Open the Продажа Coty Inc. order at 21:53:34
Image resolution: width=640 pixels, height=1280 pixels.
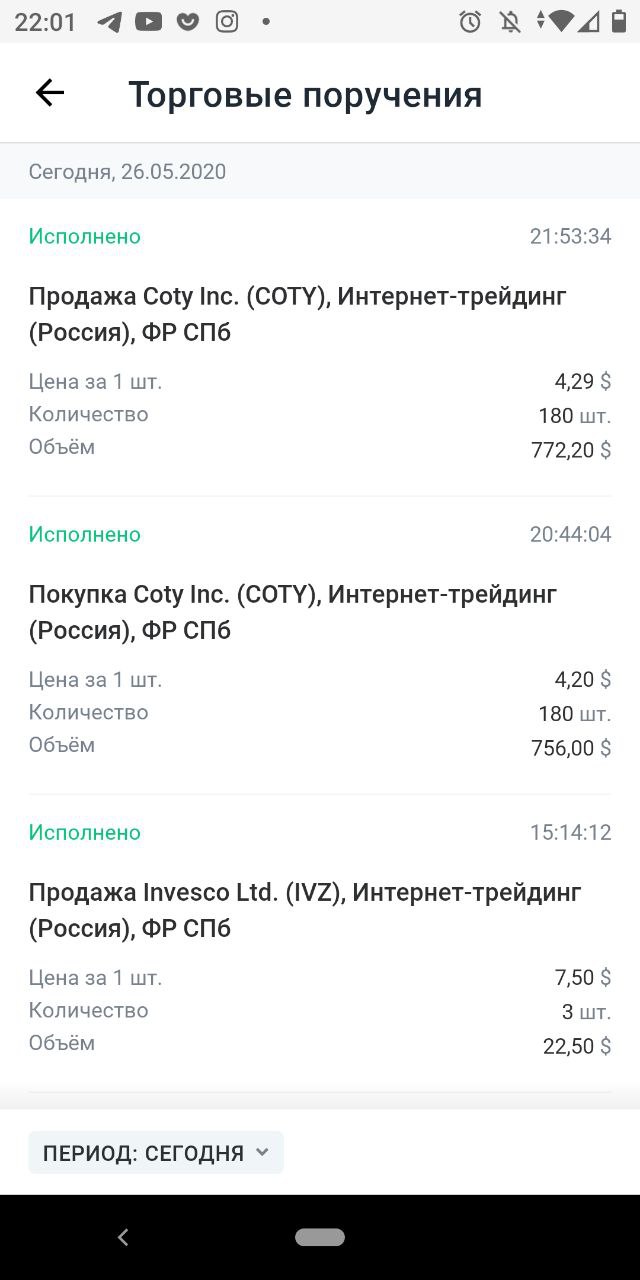[x=320, y=347]
